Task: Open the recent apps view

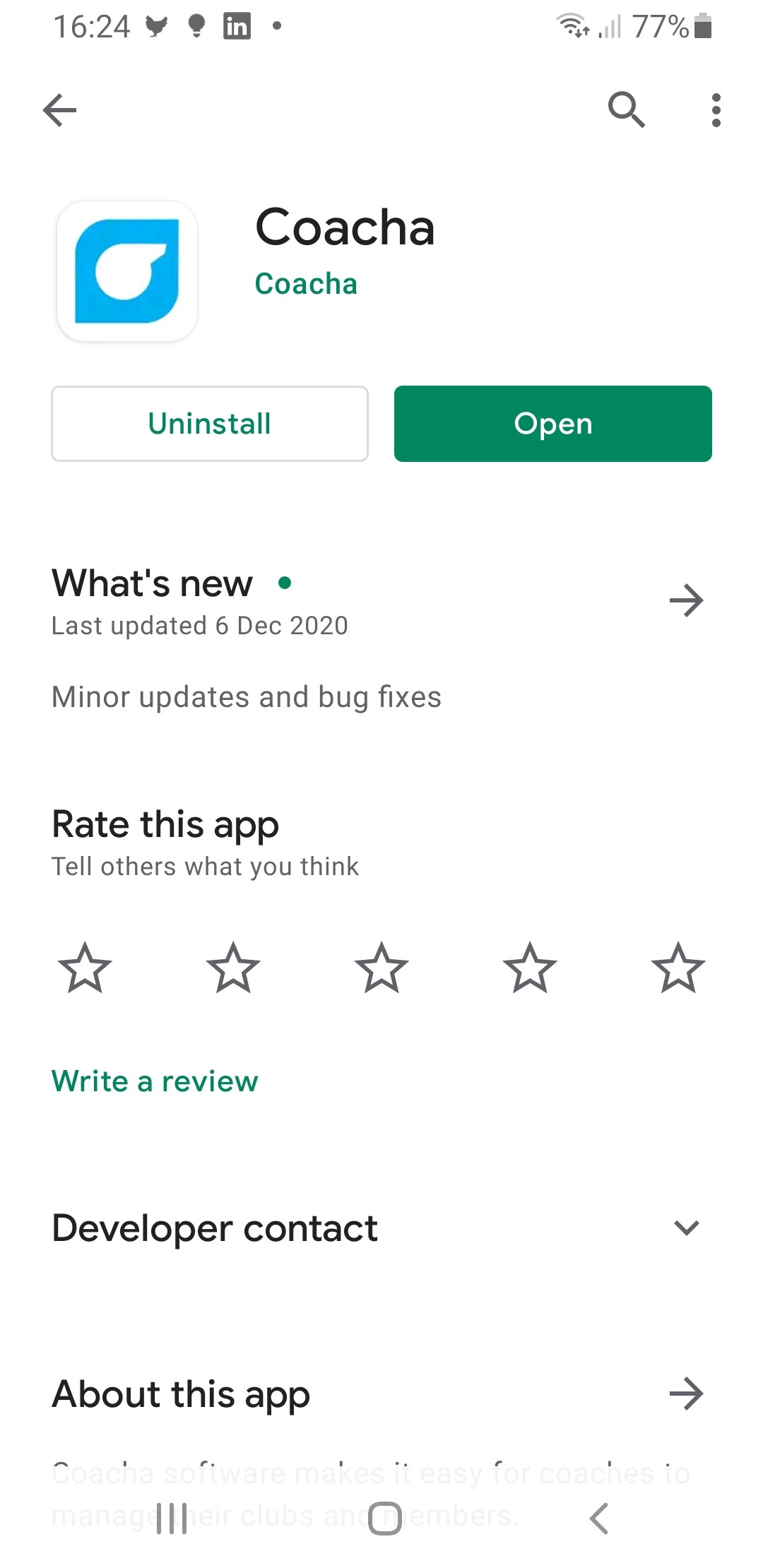Action: 172,1518
